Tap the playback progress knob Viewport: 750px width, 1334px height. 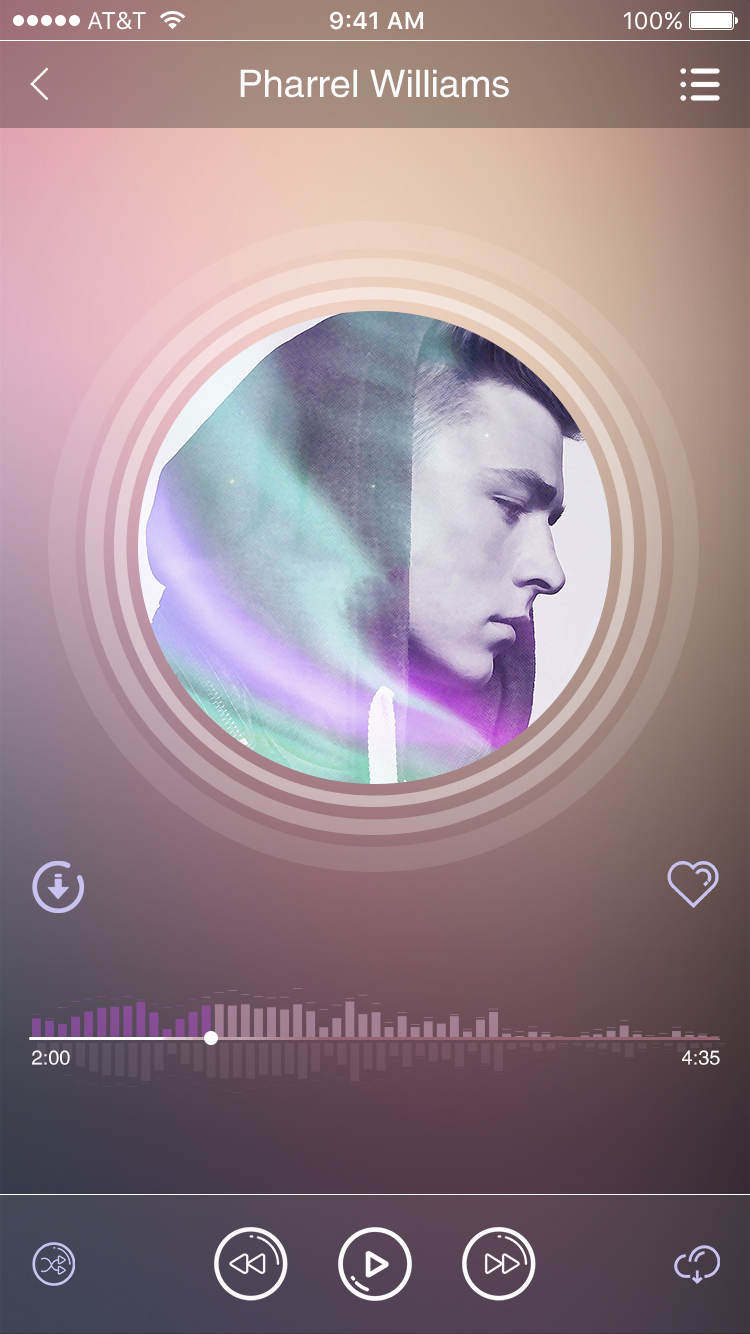(211, 1038)
